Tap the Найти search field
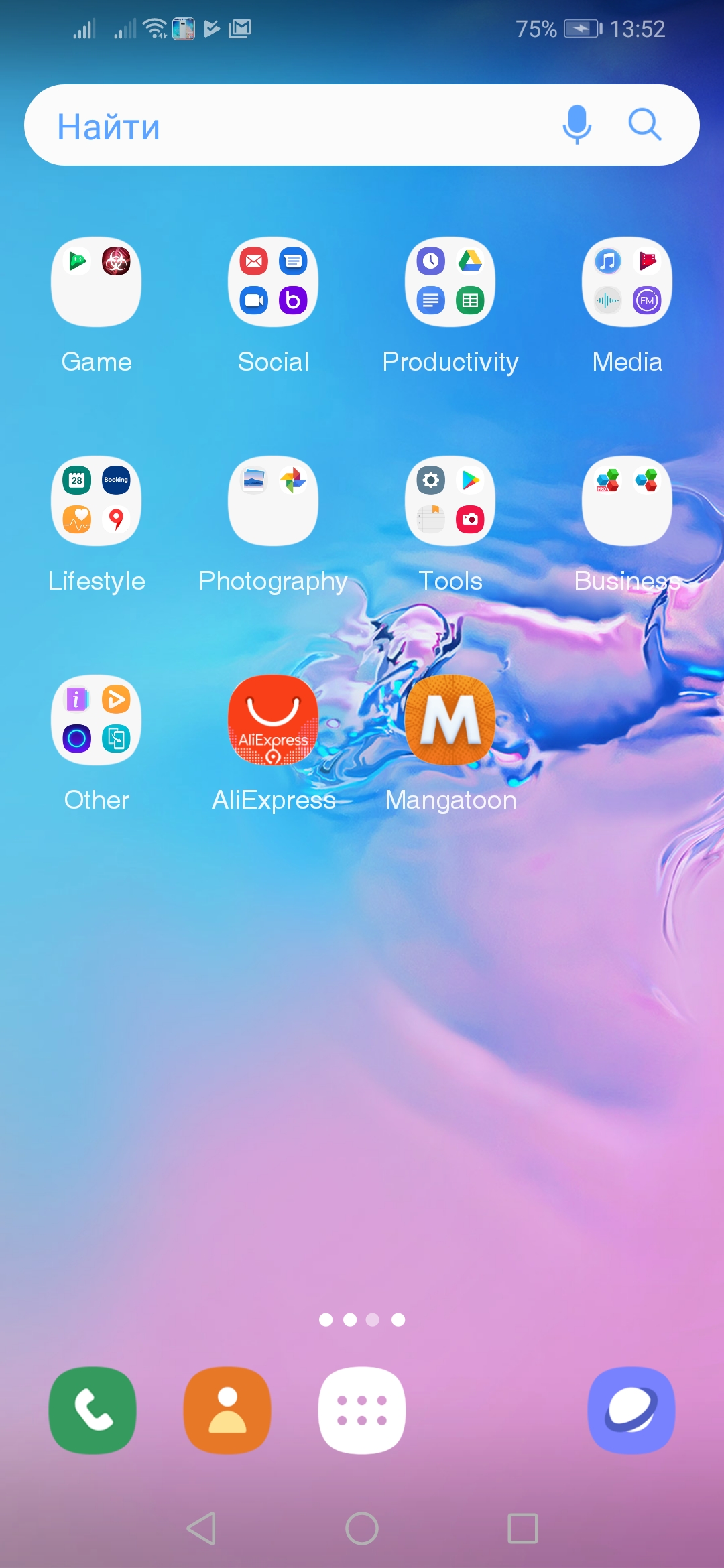This screenshot has width=724, height=1568. click(x=362, y=125)
